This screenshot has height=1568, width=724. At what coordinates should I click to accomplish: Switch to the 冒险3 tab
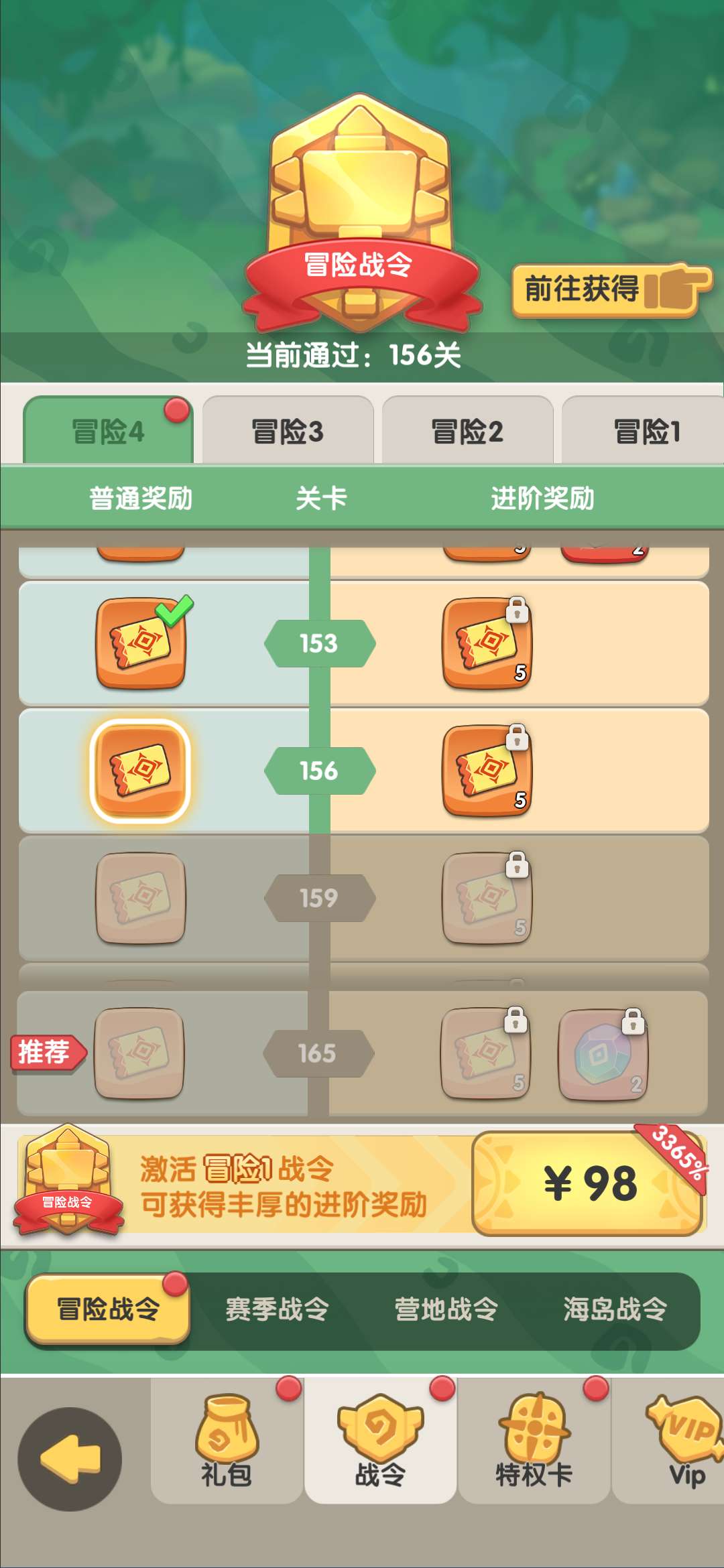click(288, 432)
